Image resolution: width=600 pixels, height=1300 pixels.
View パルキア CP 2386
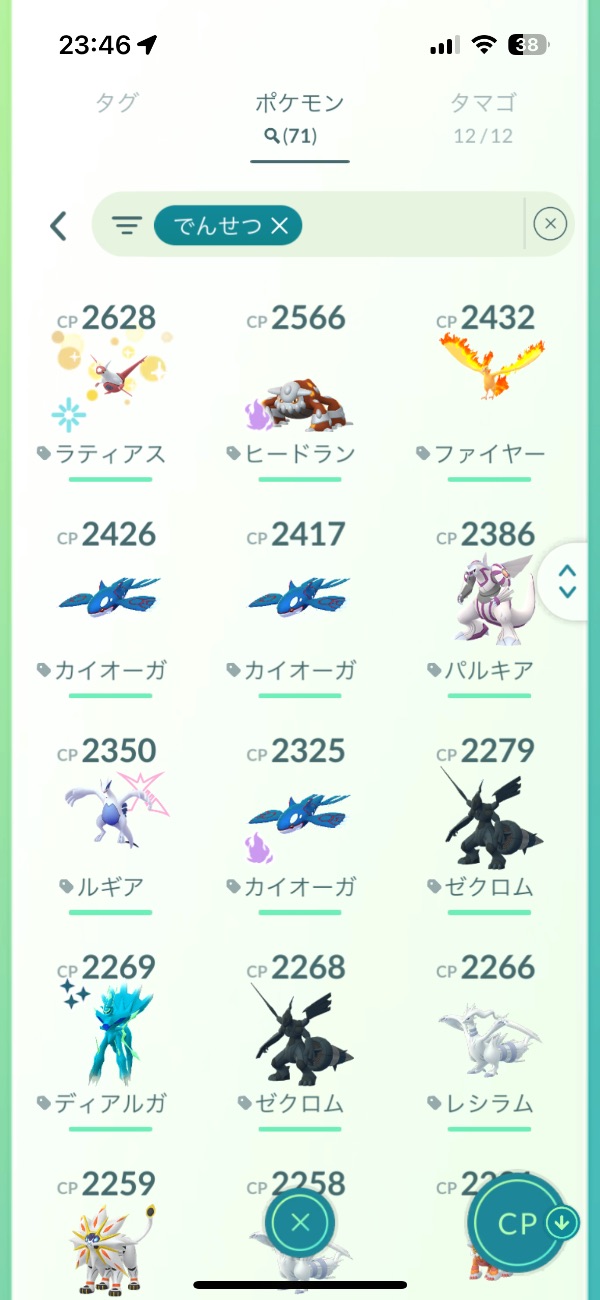coord(490,600)
